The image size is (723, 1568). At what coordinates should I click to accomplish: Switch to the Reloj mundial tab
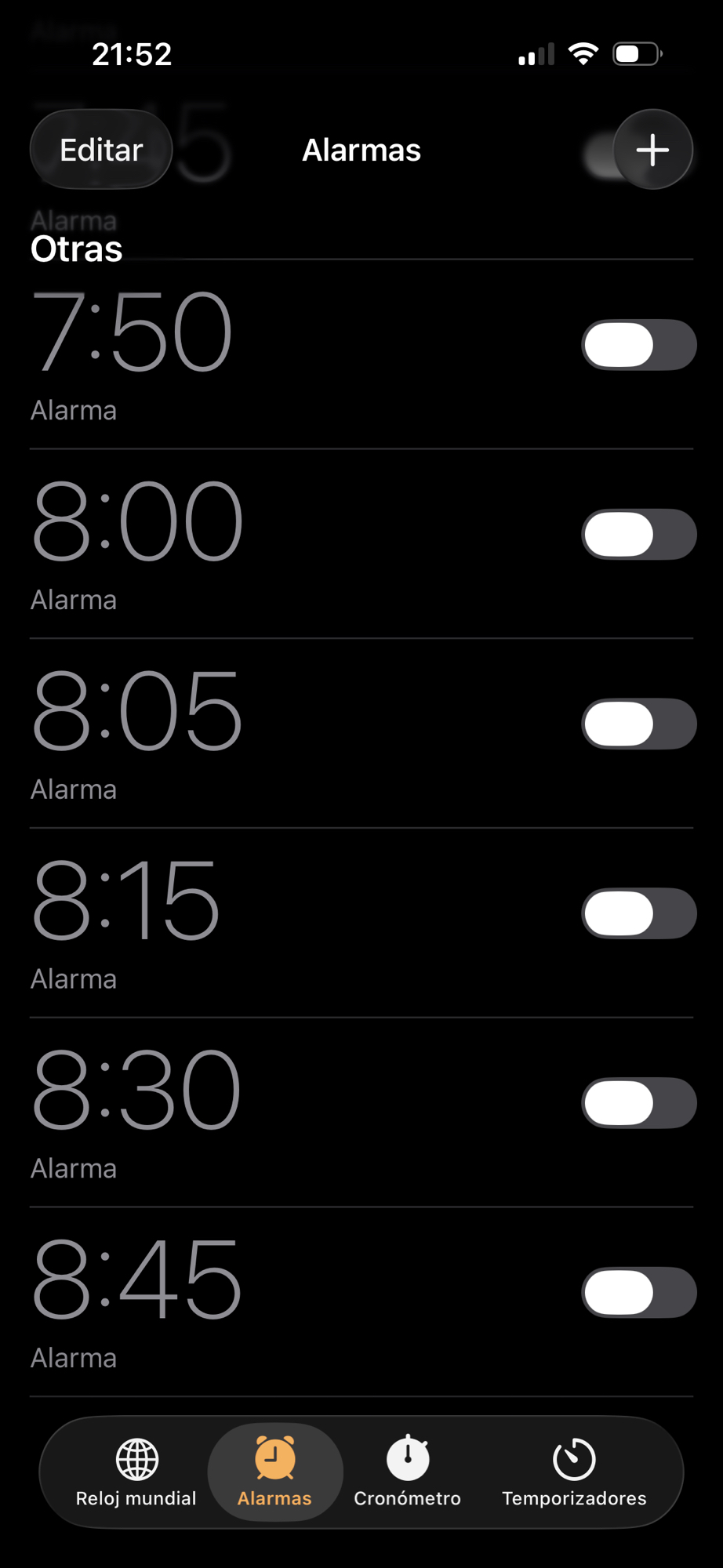[136, 1472]
